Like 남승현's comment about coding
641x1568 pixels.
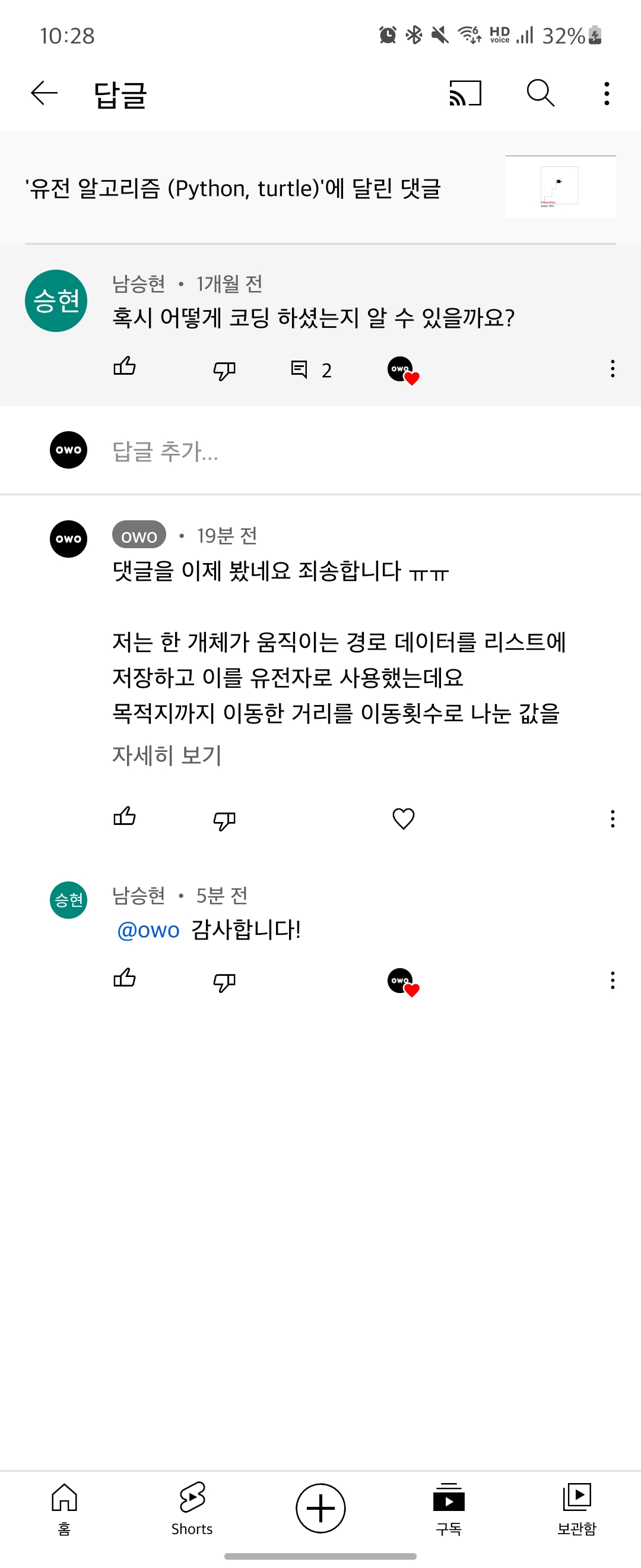tap(125, 366)
